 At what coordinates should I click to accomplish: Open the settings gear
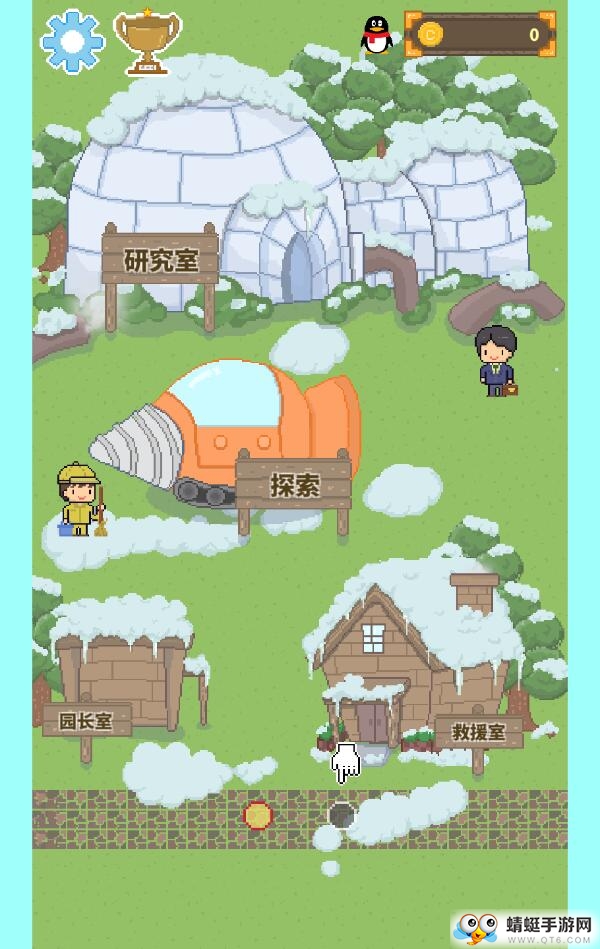[72, 40]
